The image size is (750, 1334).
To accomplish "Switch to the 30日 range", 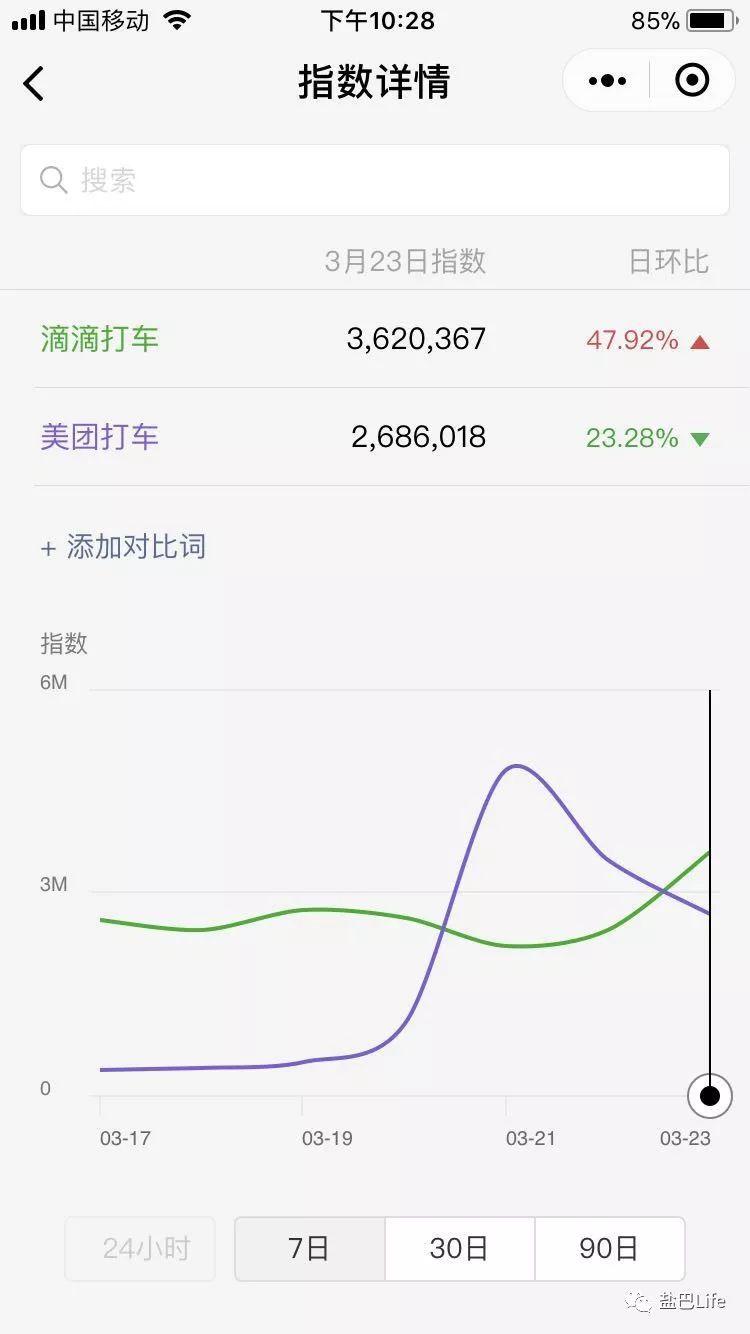I will (x=460, y=1249).
